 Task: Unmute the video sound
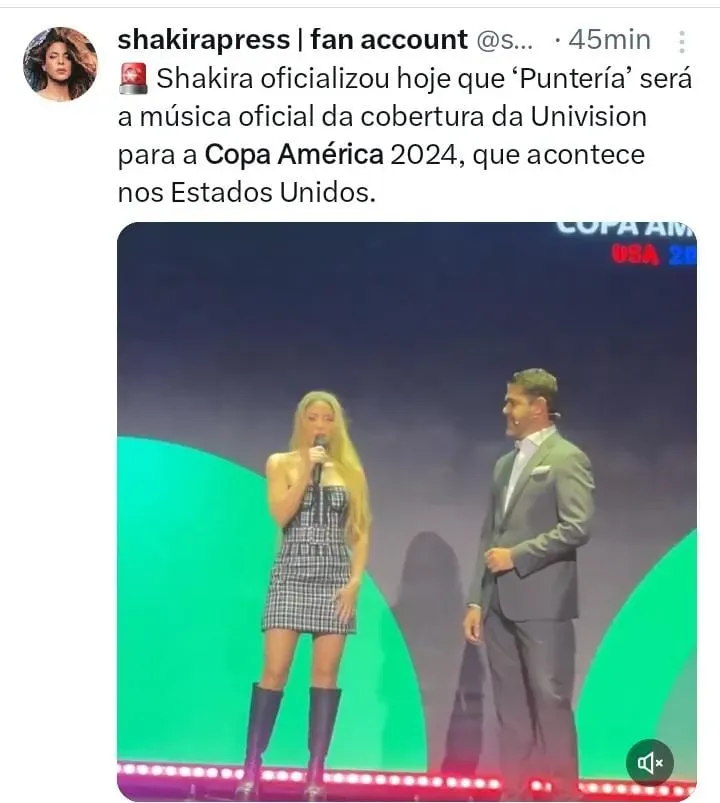tap(649, 763)
